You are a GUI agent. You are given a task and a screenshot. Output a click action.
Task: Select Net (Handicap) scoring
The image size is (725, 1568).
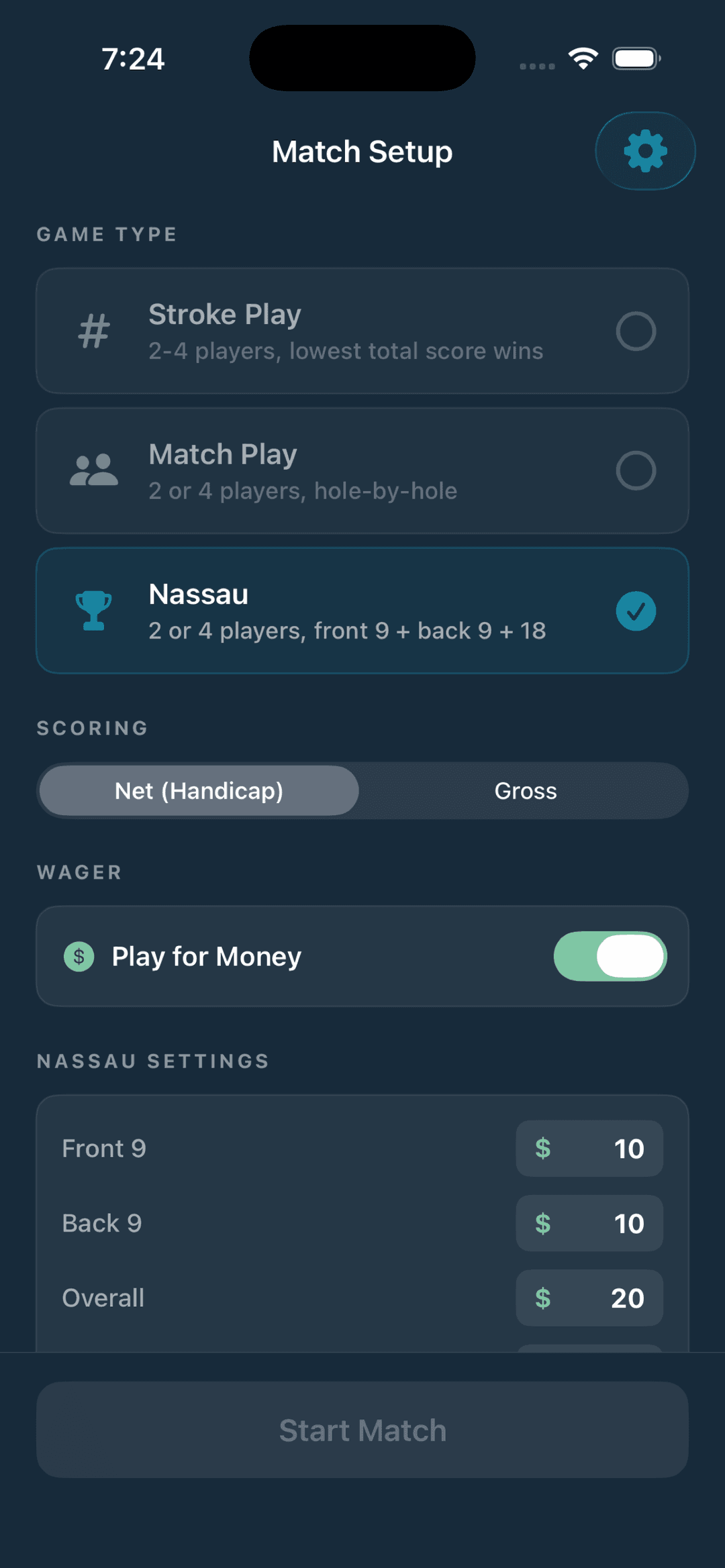199,790
